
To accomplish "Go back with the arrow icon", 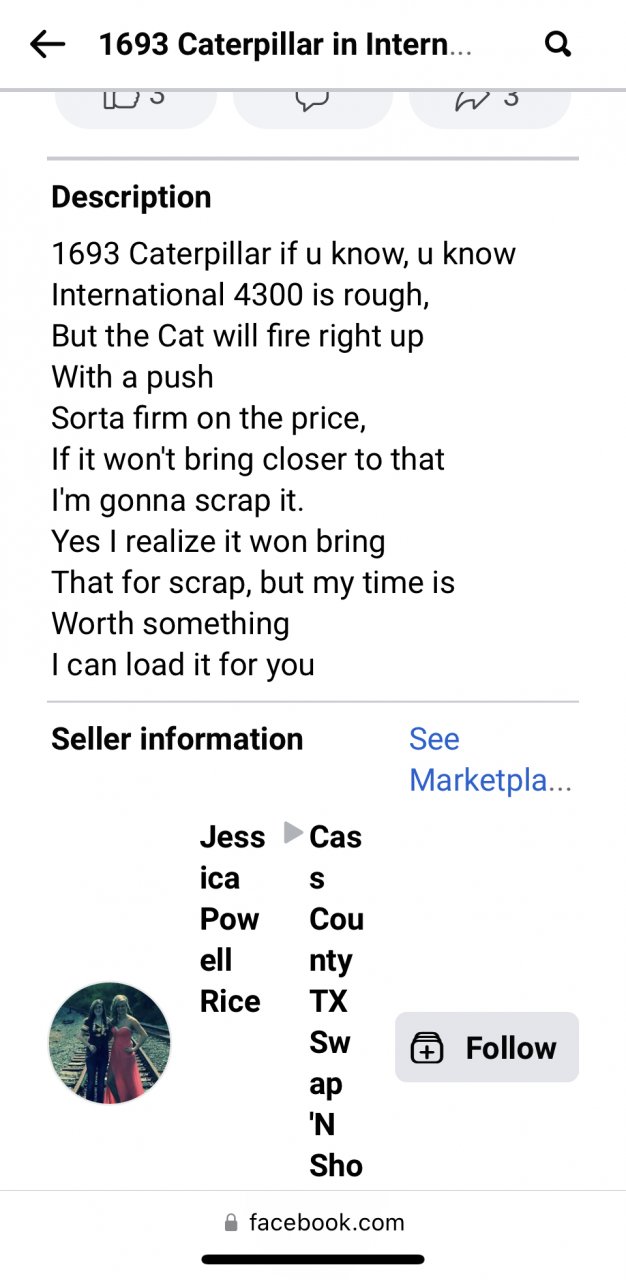I will [x=47, y=44].
